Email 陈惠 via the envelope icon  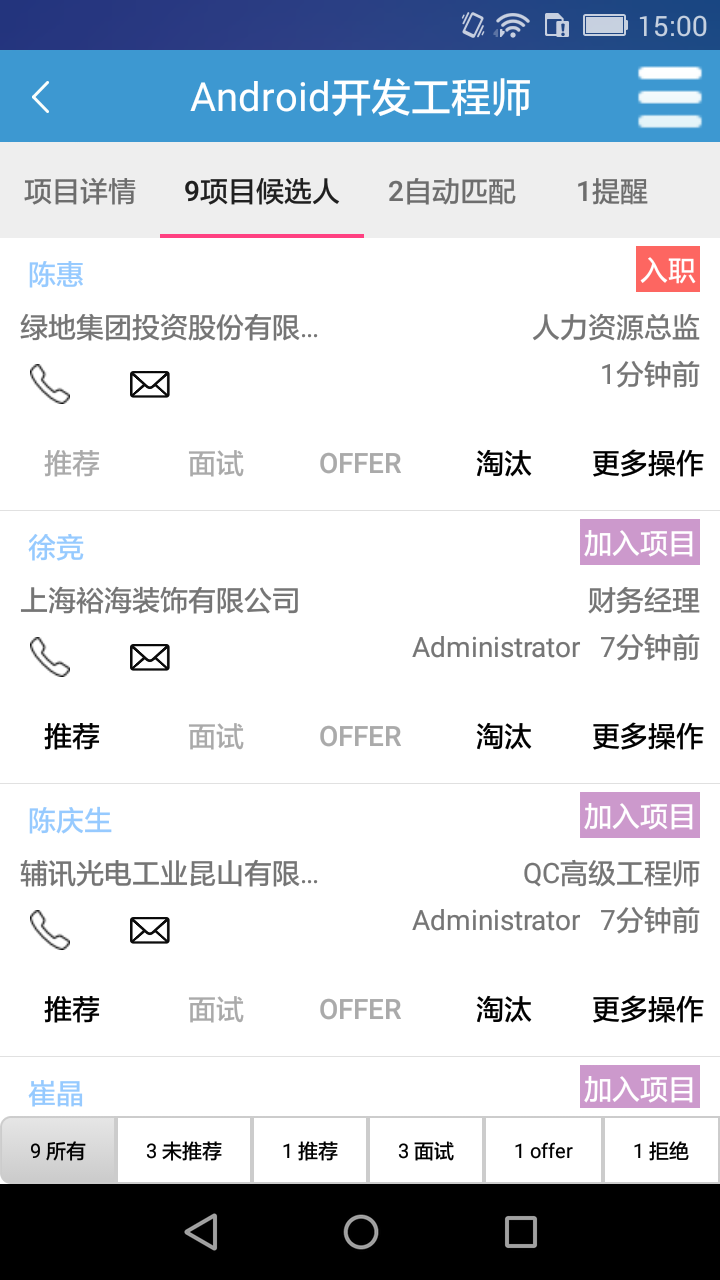149,383
